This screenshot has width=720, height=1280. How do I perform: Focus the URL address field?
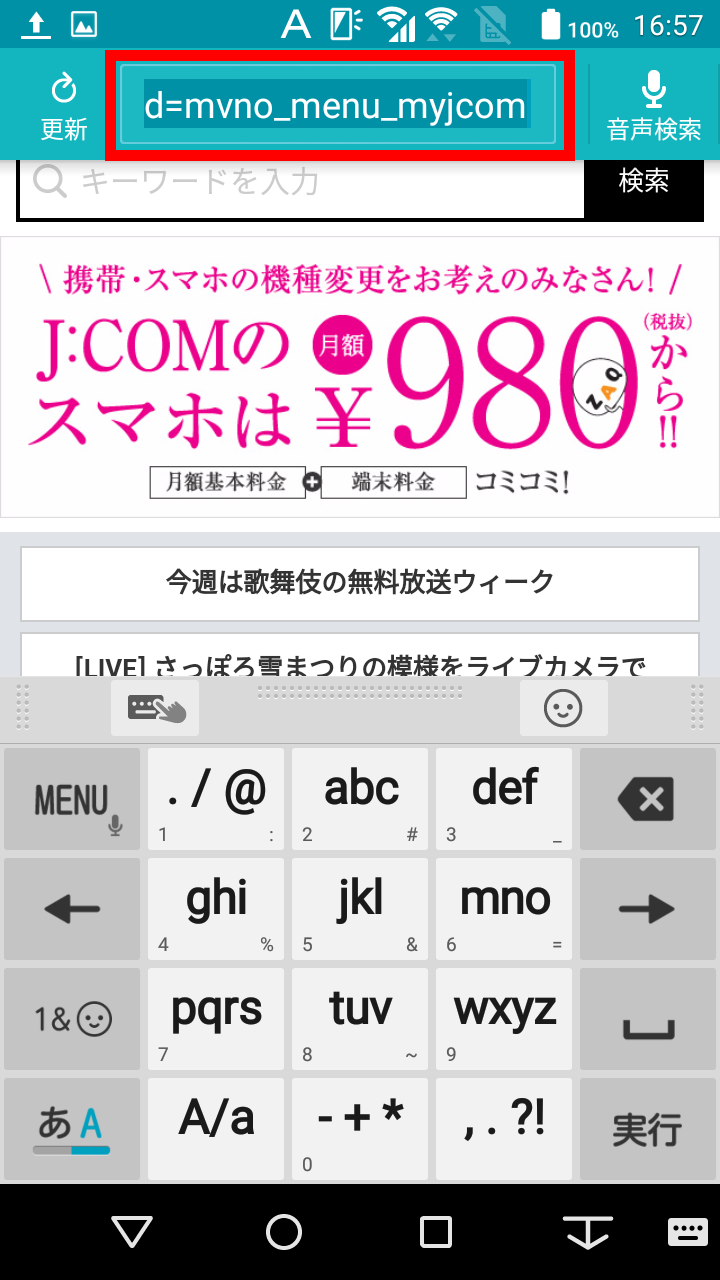pos(337,105)
